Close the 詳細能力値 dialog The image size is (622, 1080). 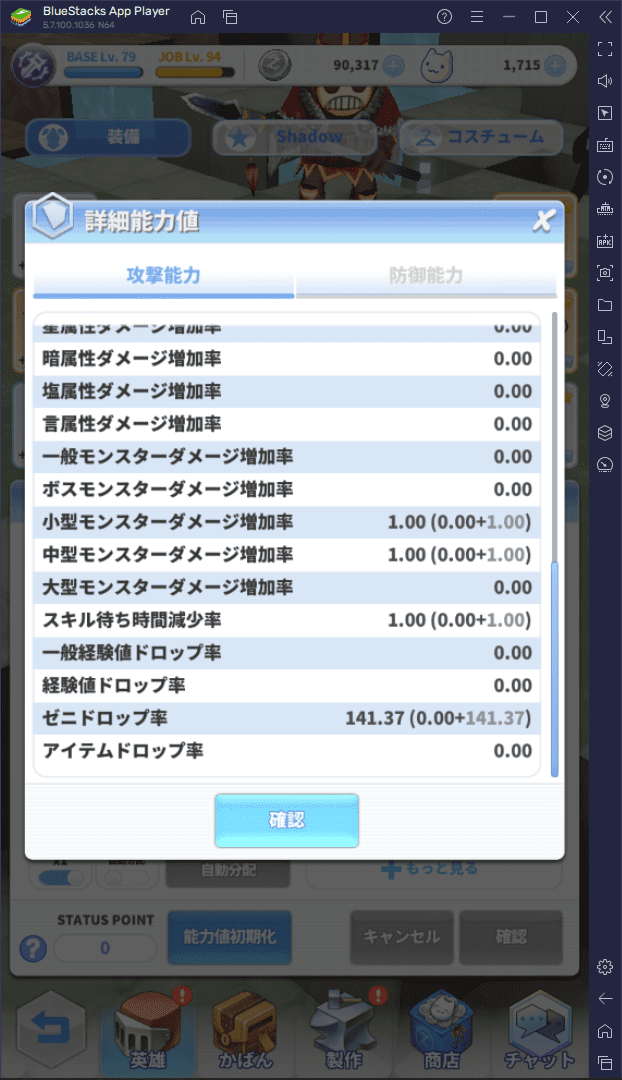(542, 221)
